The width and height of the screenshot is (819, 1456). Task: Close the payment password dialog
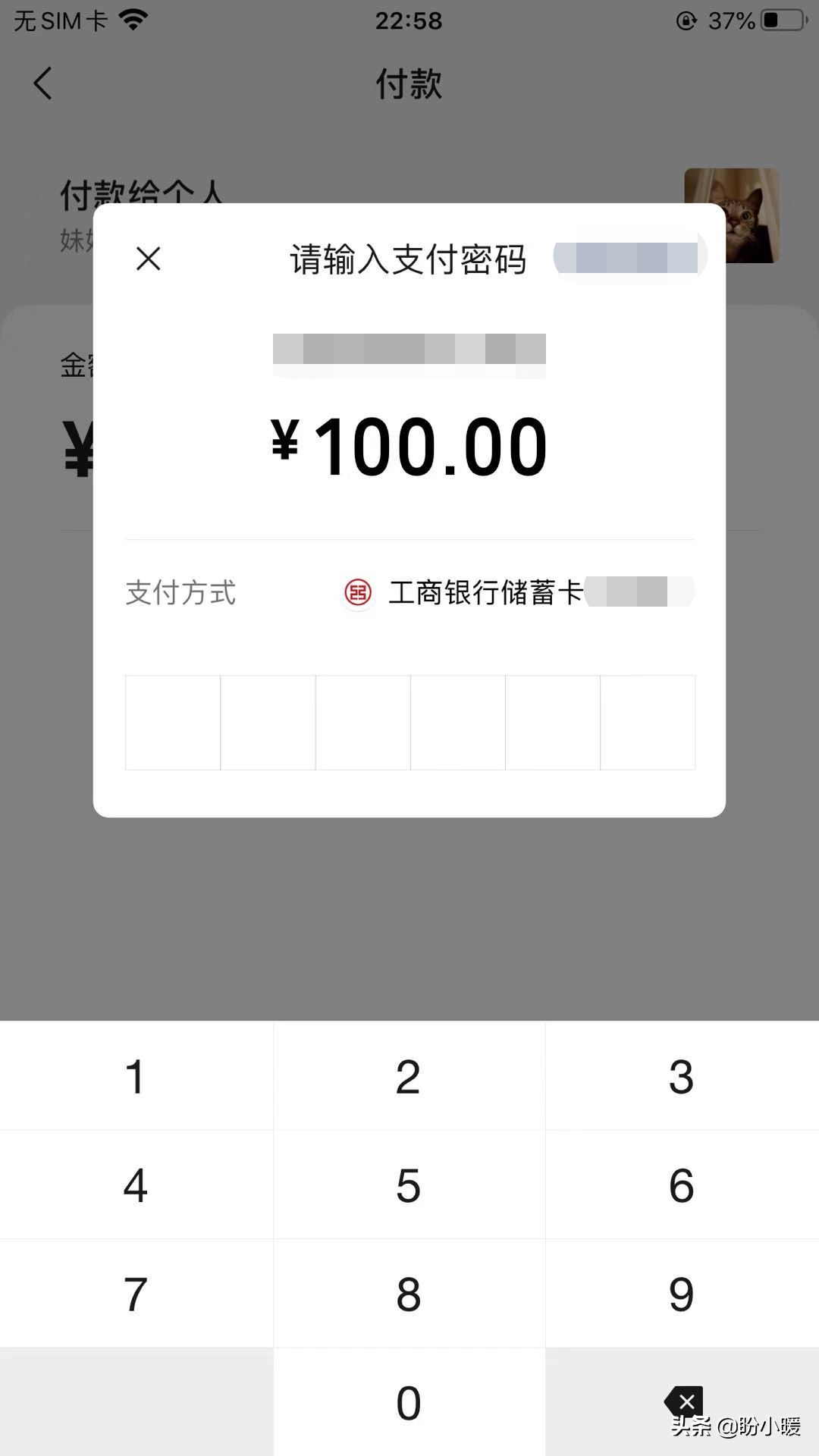tap(149, 259)
